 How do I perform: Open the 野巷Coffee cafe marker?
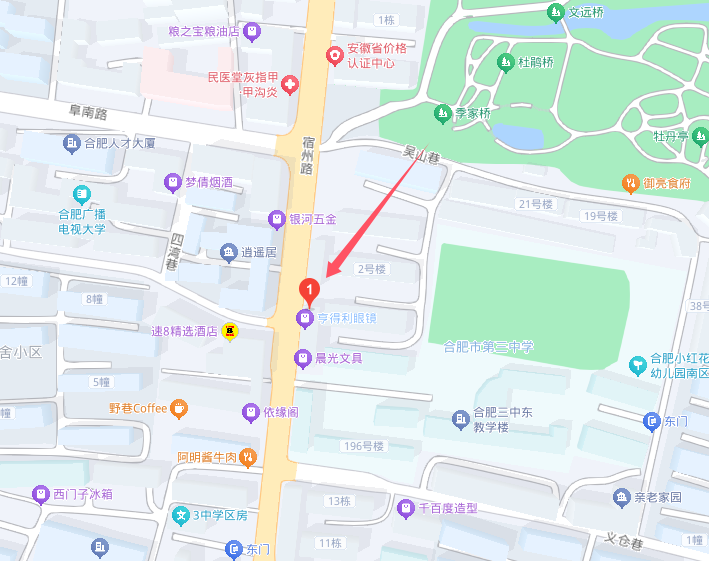178,408
